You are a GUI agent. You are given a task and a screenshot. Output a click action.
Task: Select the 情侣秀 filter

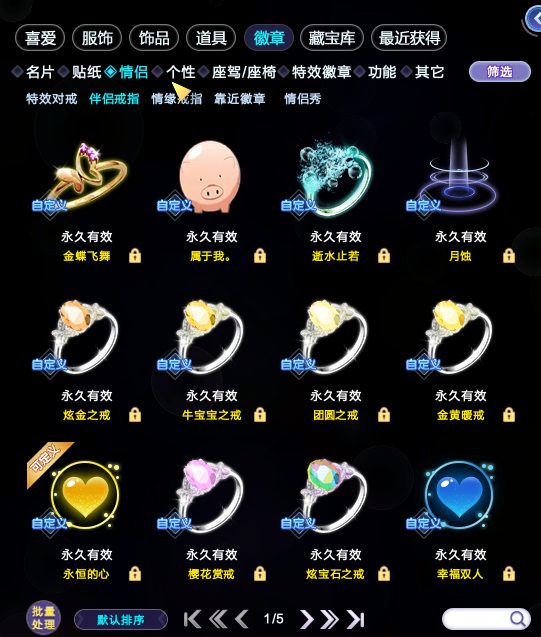pyautogui.click(x=303, y=99)
